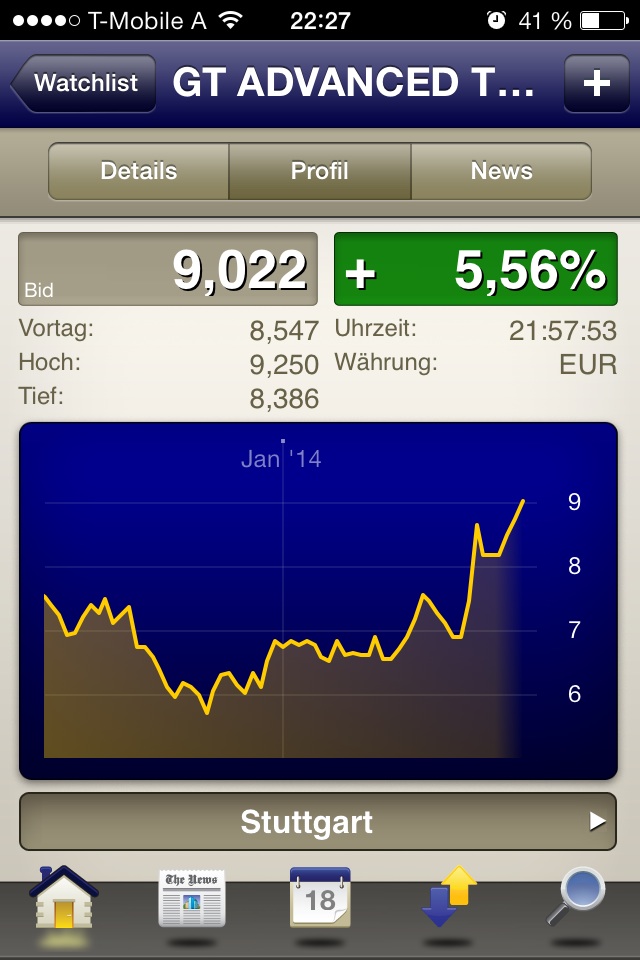Screen dimensions: 640x960
Task: Select the Profil segment
Action: (320, 171)
